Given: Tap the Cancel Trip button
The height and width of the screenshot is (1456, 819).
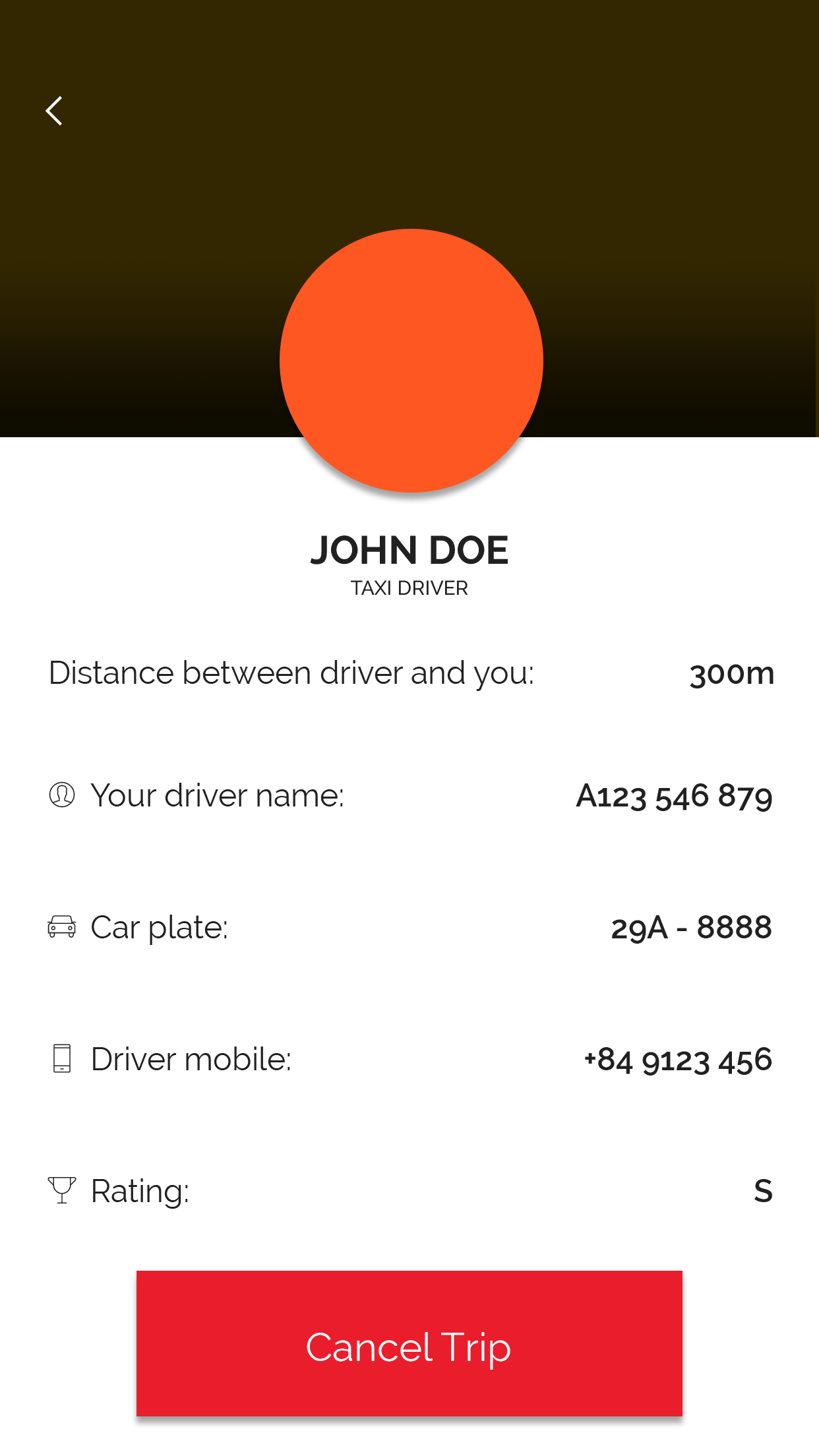Looking at the screenshot, I should (409, 1343).
